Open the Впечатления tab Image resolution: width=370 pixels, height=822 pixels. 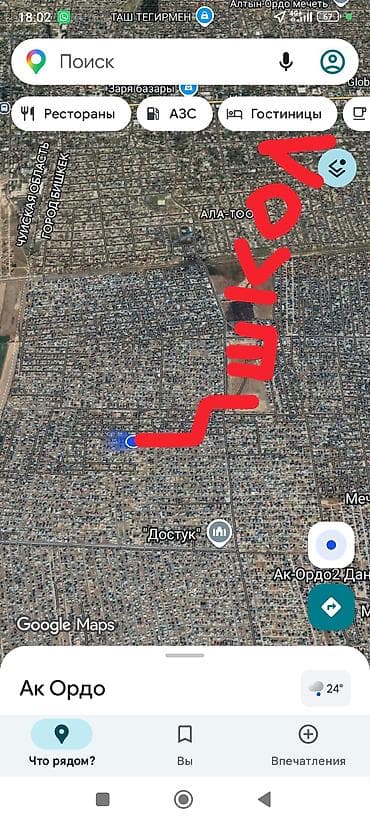308,743
